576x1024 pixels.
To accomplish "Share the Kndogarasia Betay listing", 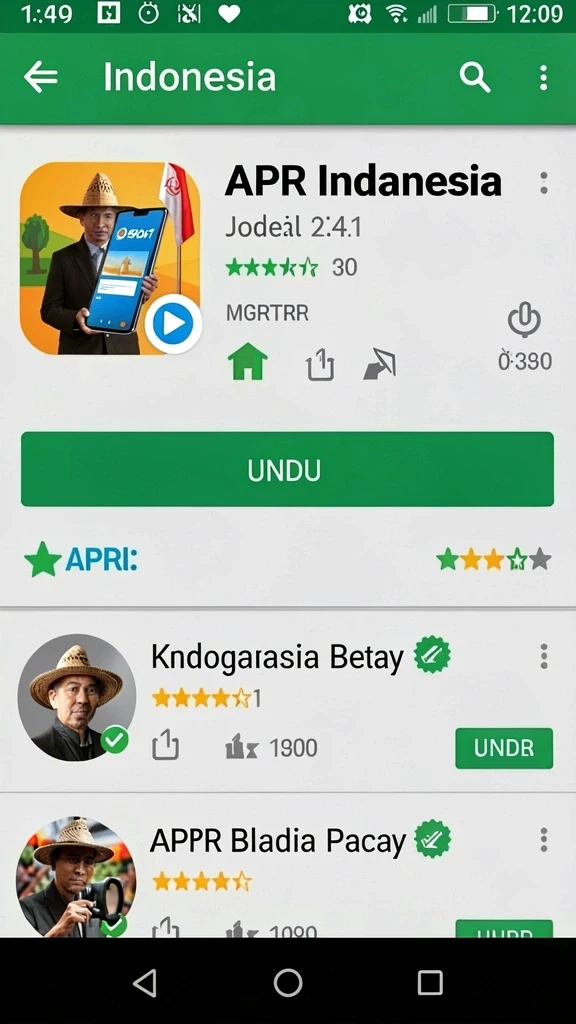I will [165, 744].
